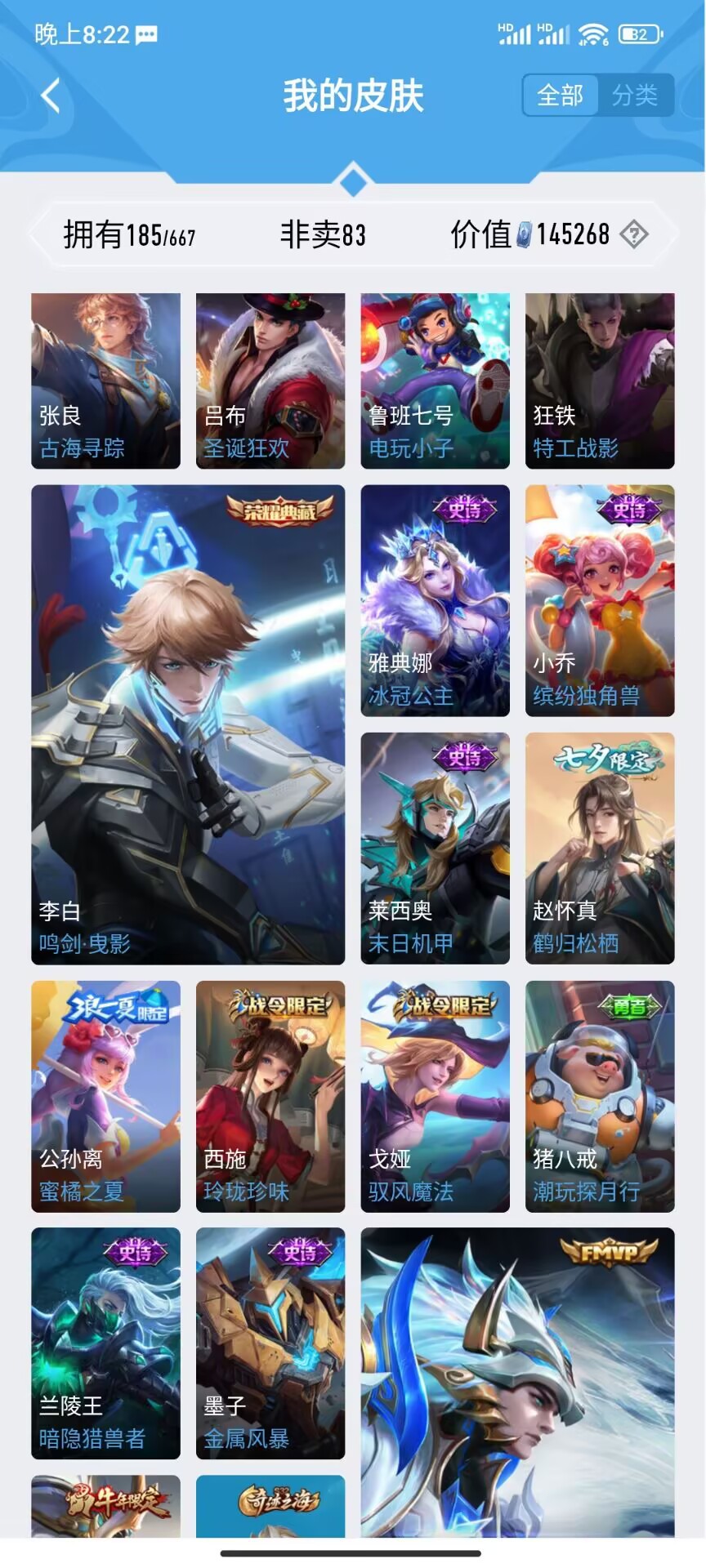Tap 猪八戒 潮玩探月行 skin card
706x1568 pixels.
pyautogui.click(x=600, y=1096)
